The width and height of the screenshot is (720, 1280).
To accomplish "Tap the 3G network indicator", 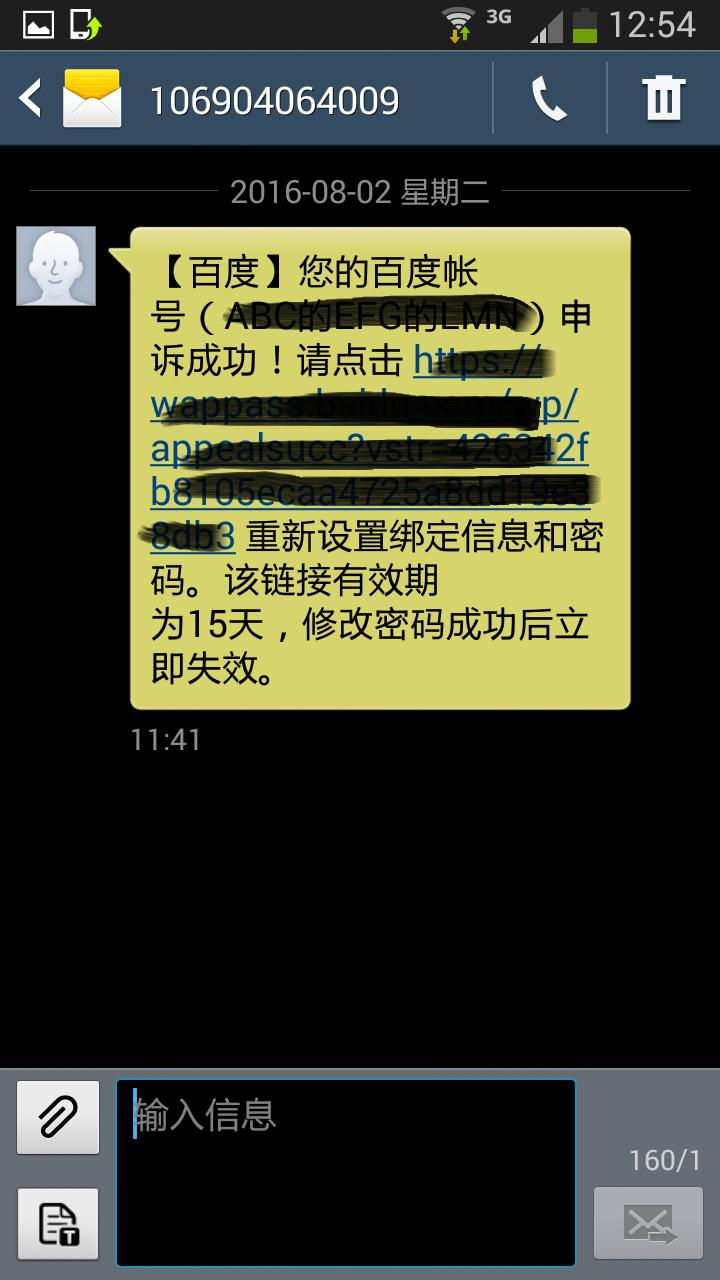I will (x=497, y=18).
